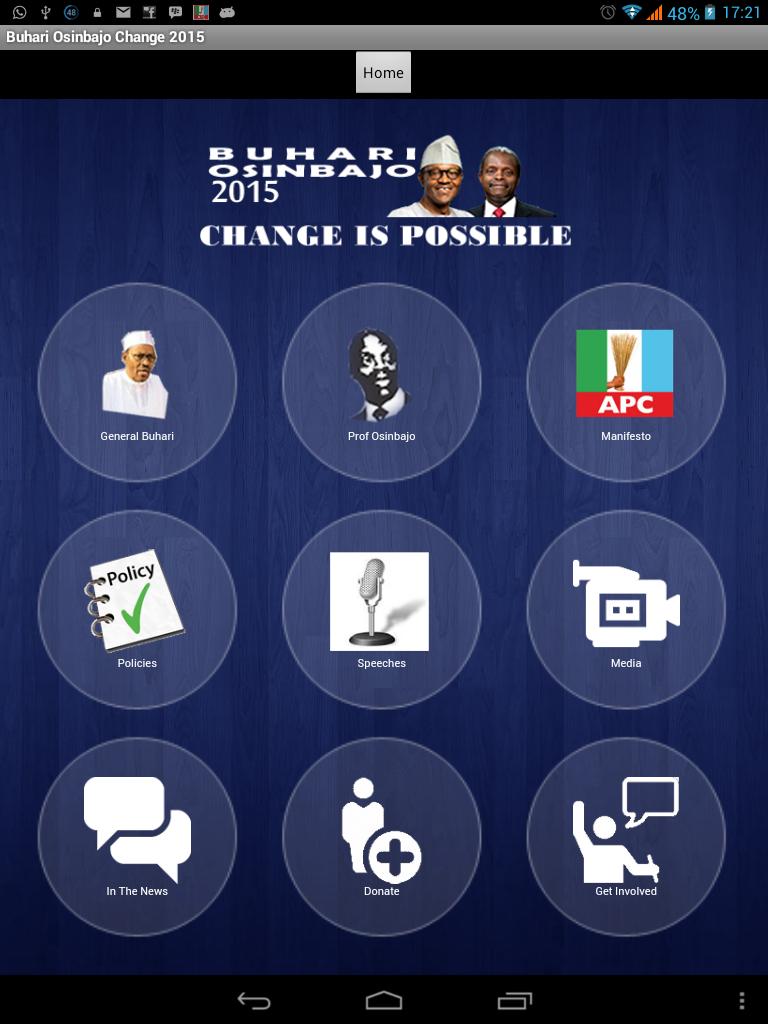
Task: Open Speeches via the microphone icon
Action: pos(381,608)
